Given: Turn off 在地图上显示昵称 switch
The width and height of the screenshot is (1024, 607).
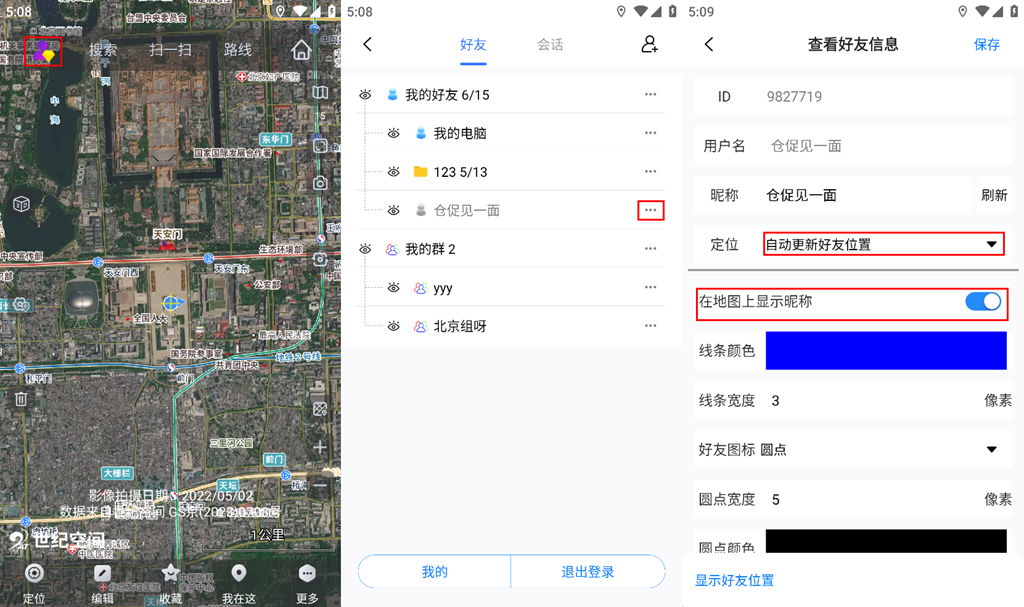Looking at the screenshot, I should coord(983,301).
